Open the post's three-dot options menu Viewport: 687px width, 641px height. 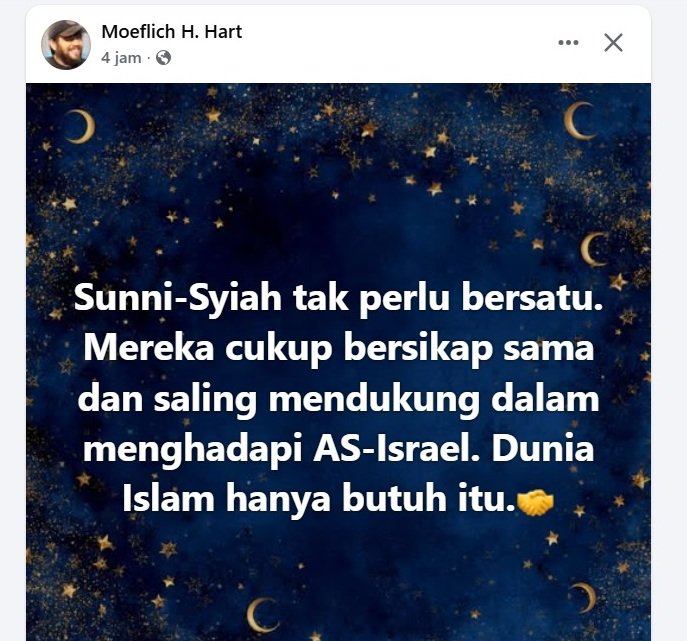click(568, 43)
